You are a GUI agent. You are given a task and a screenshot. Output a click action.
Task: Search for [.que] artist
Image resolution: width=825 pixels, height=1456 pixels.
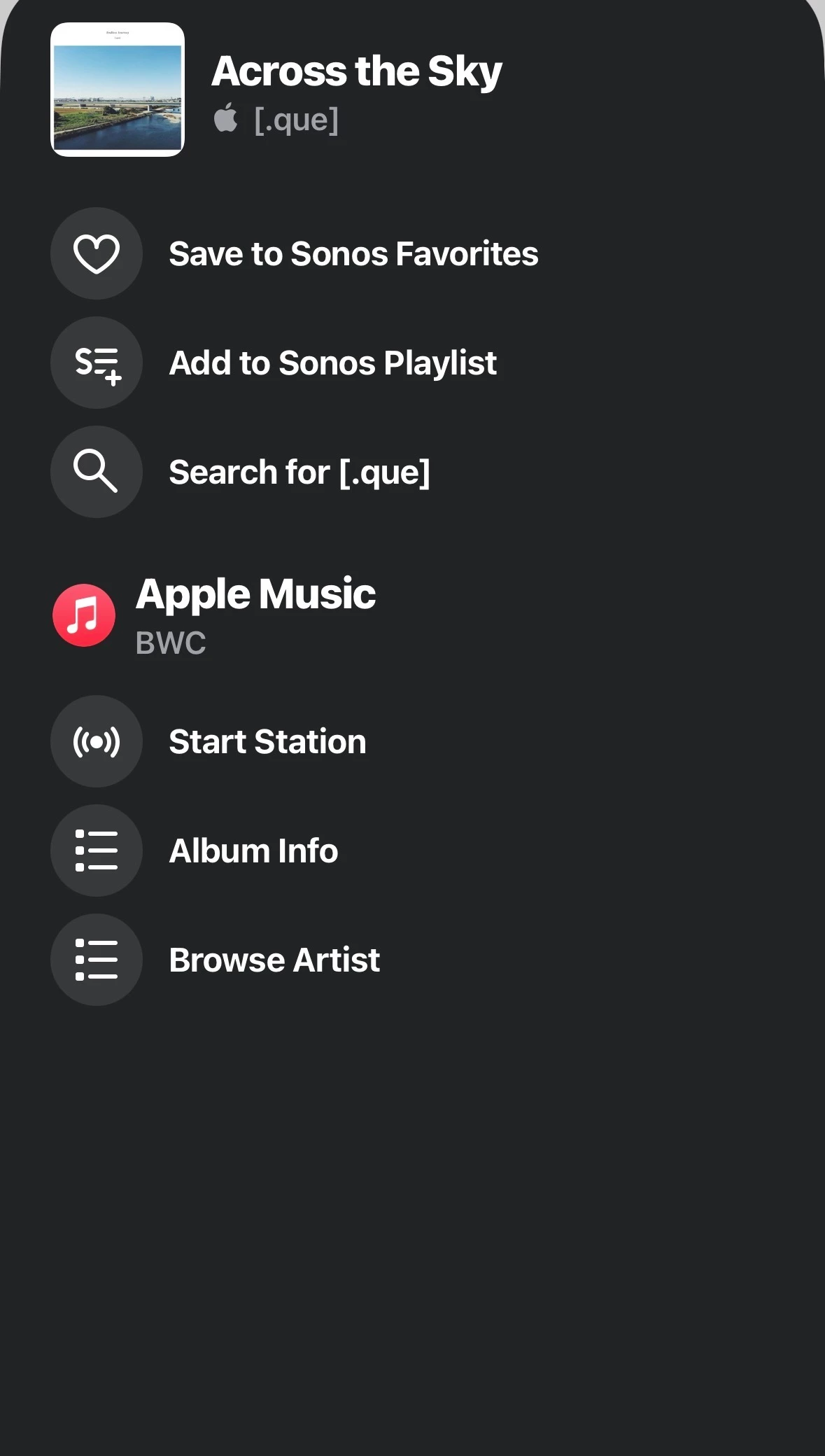(299, 472)
